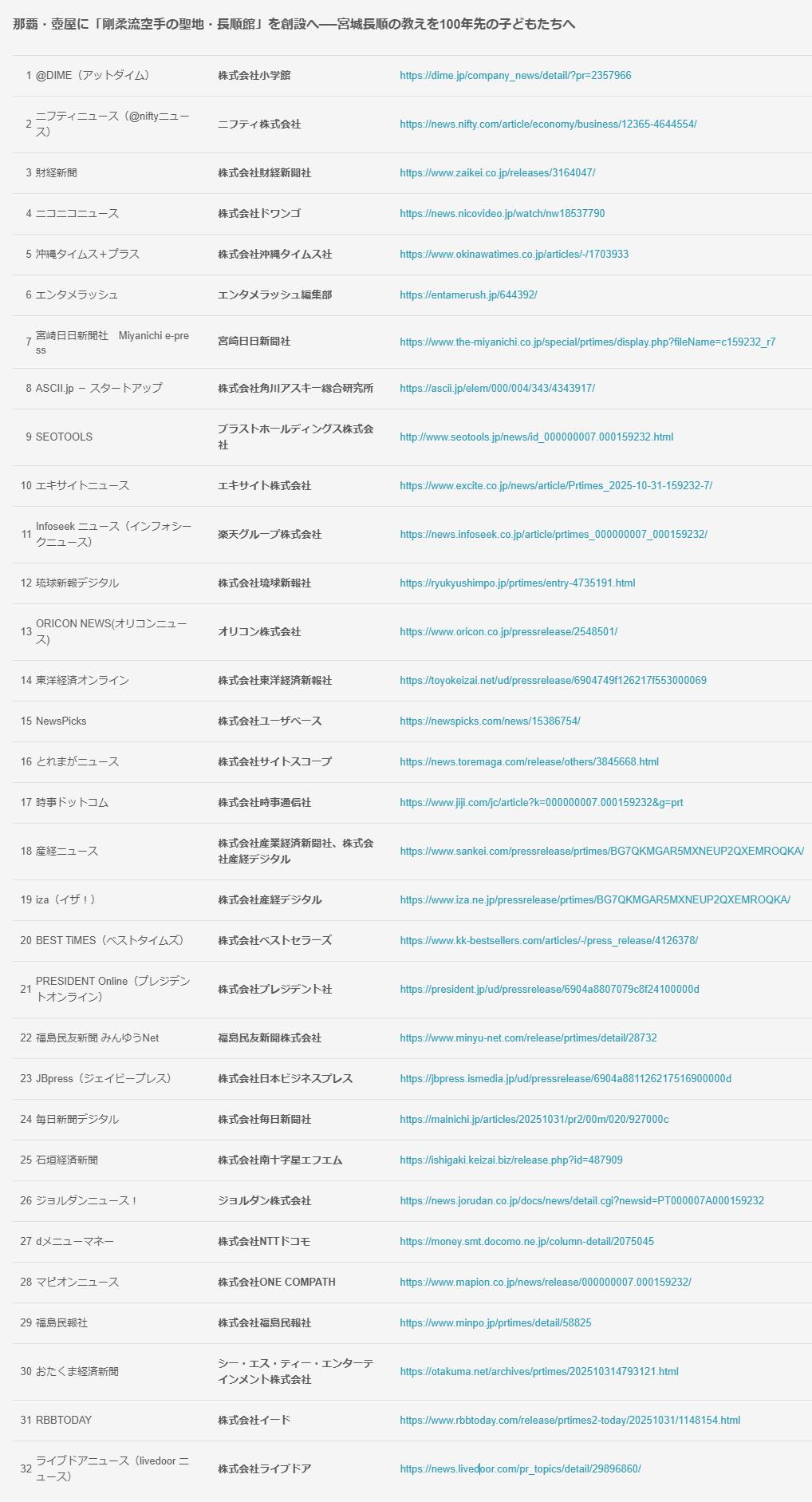Visit the zaikei.co.jp release link
This screenshot has width=812, height=1502.
coord(497,173)
